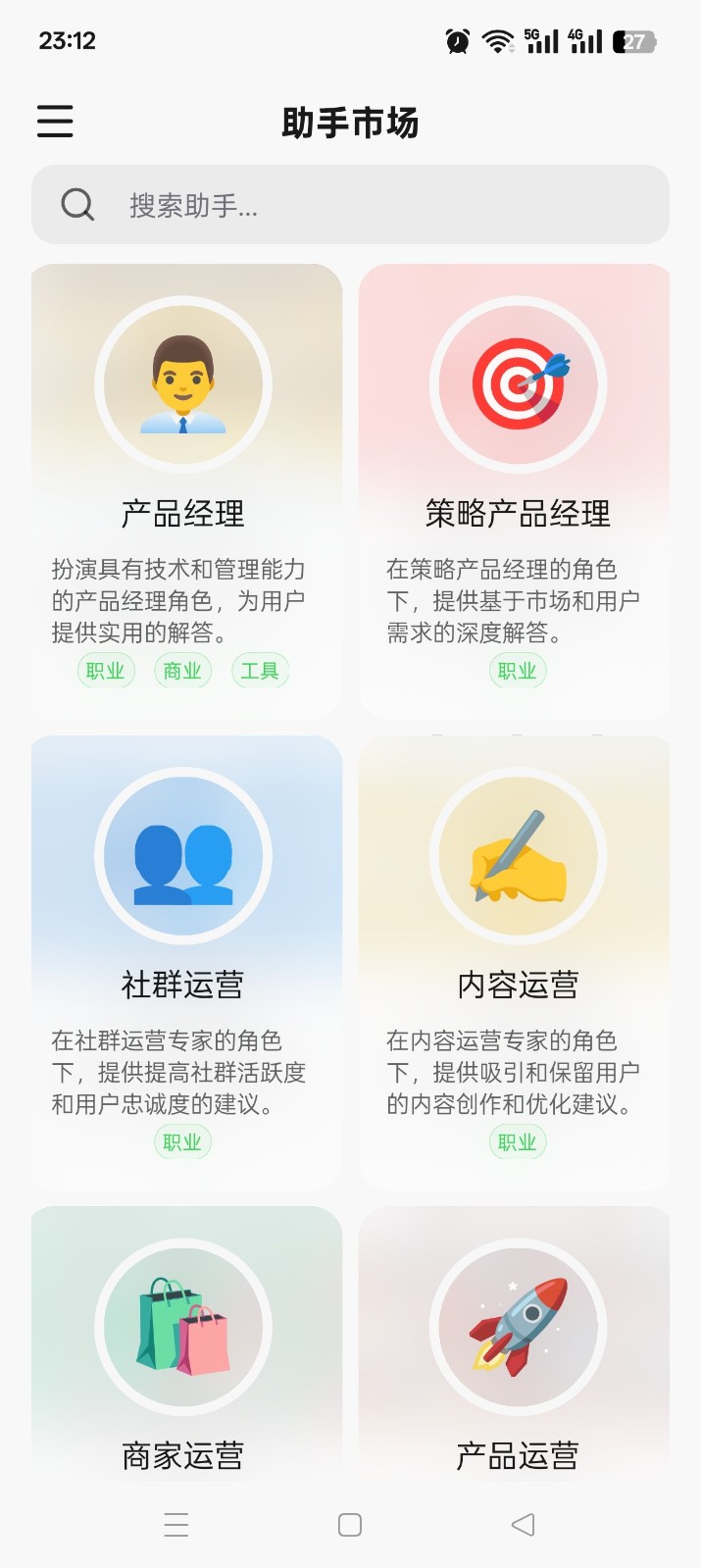The image size is (701, 1568).
Task: View the 产品运营 assistant card
Action: tap(517, 1373)
